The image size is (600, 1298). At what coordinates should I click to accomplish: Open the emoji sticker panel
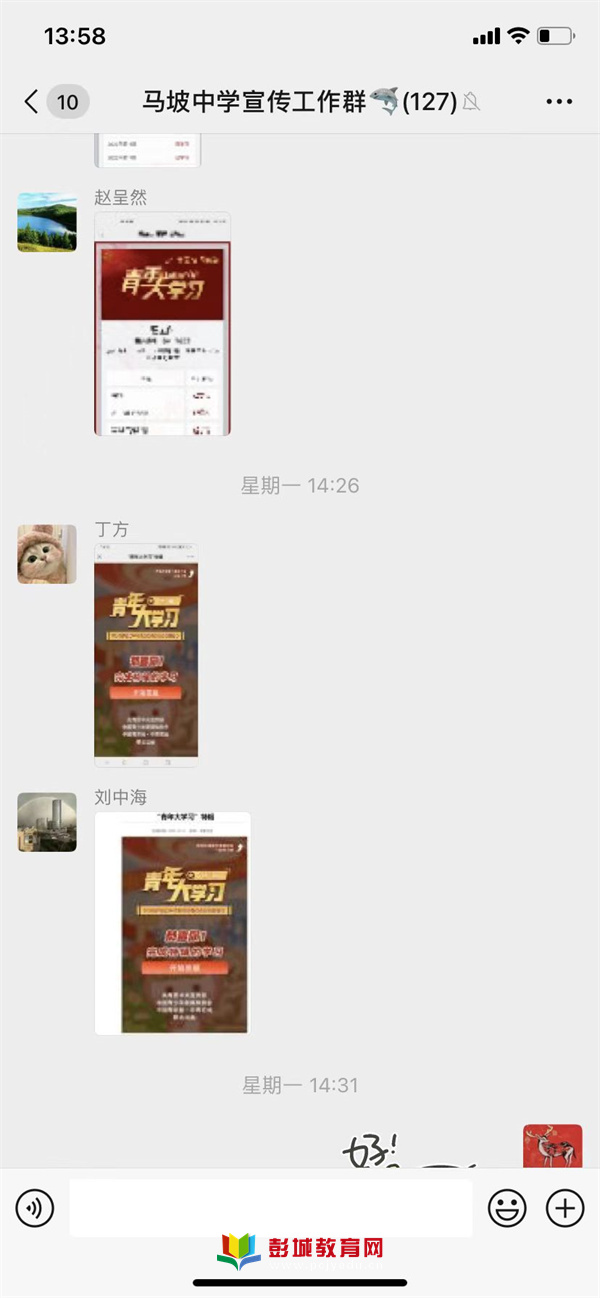507,1209
